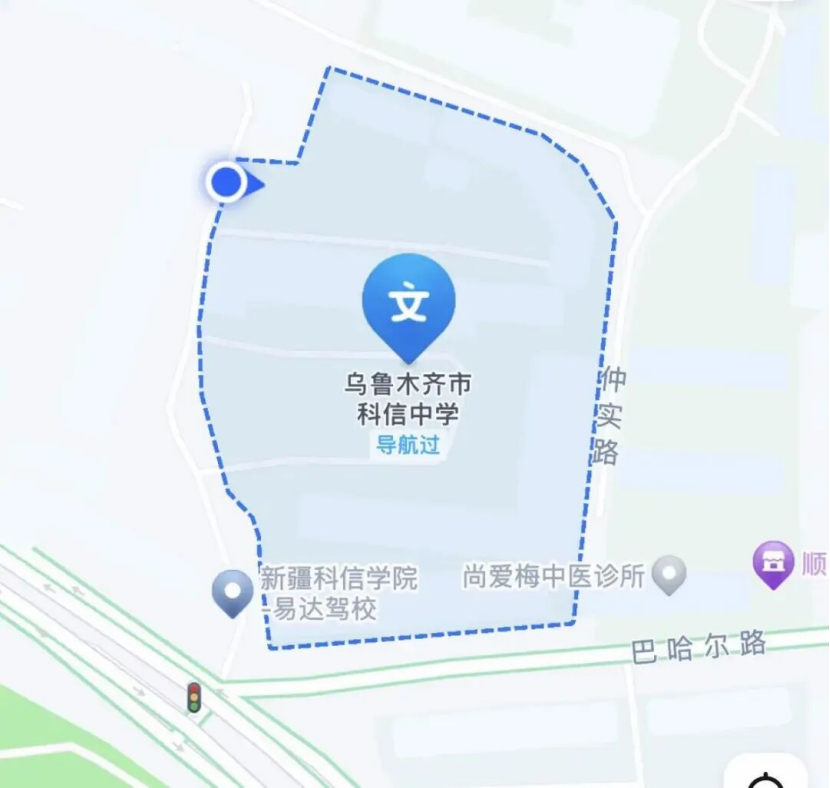Image resolution: width=830 pixels, height=788 pixels.
Task: Recenter the map with the locate button
Action: 767,776
